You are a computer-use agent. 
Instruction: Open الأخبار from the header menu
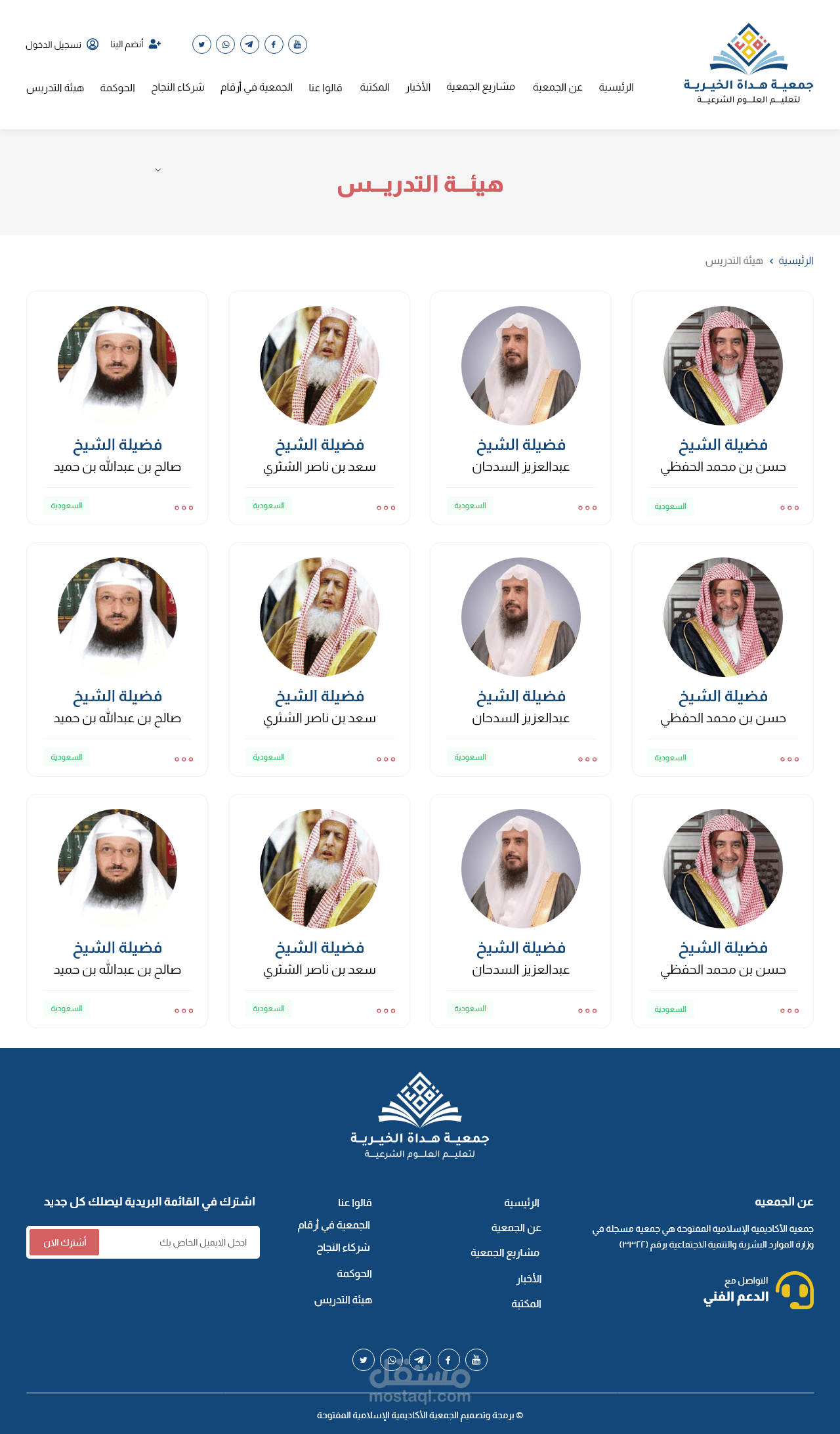418,87
